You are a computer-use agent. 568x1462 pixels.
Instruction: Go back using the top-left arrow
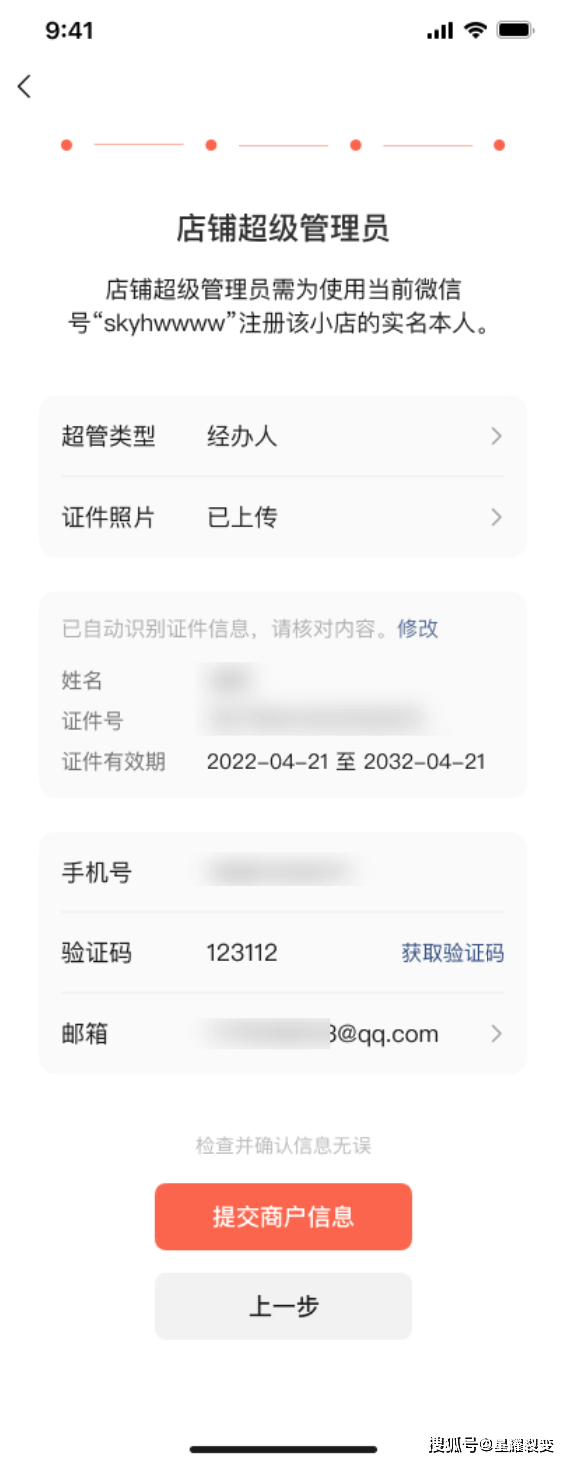click(x=25, y=86)
